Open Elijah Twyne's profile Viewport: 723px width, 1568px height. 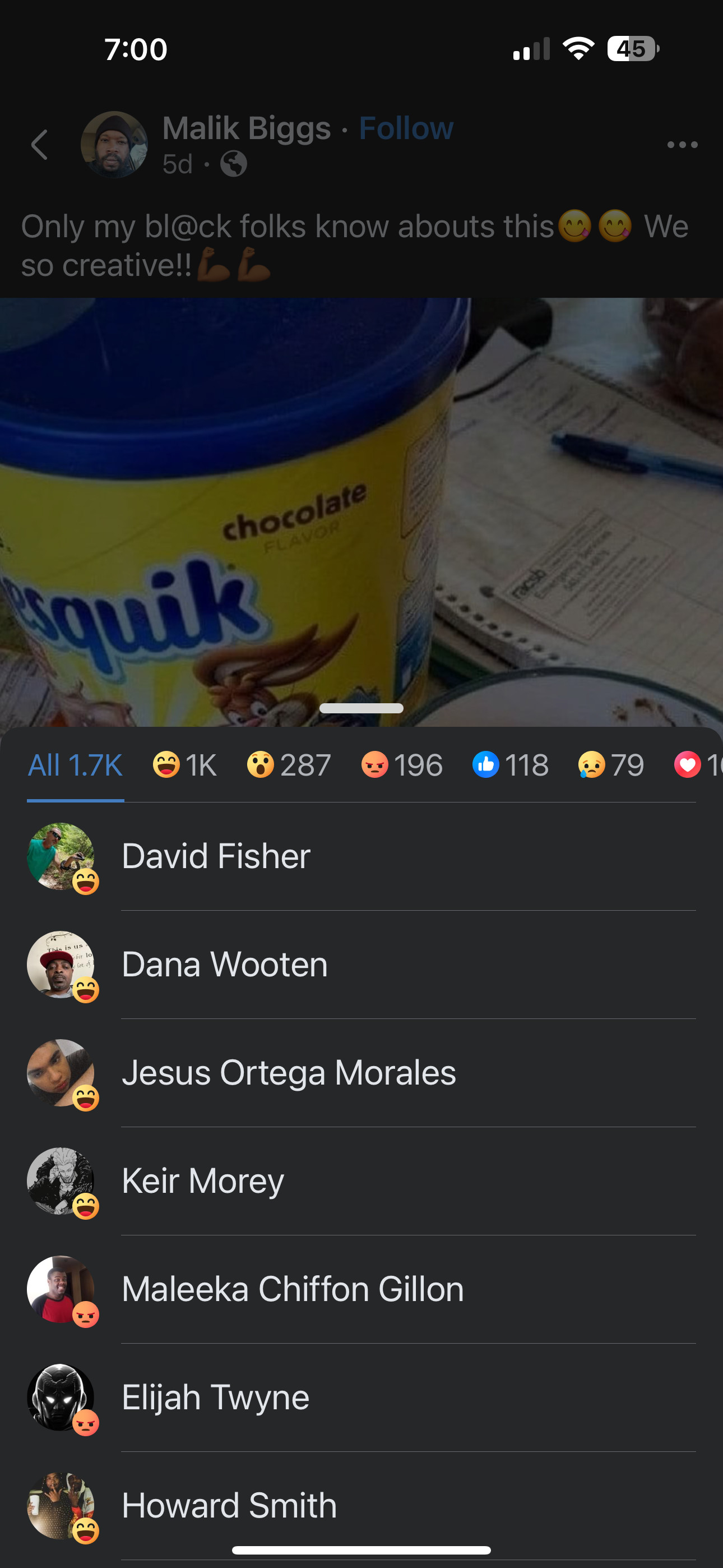pos(215,1398)
